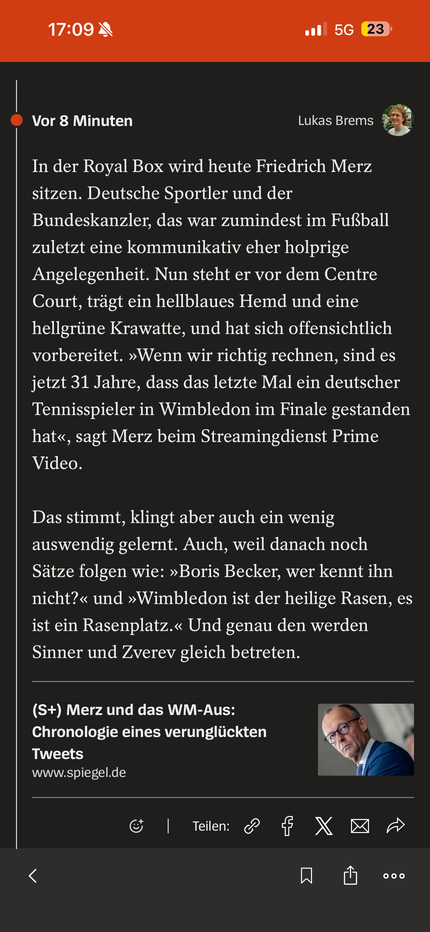Add an emoji reaction to this post
This screenshot has height=932, width=430.
coord(136,826)
